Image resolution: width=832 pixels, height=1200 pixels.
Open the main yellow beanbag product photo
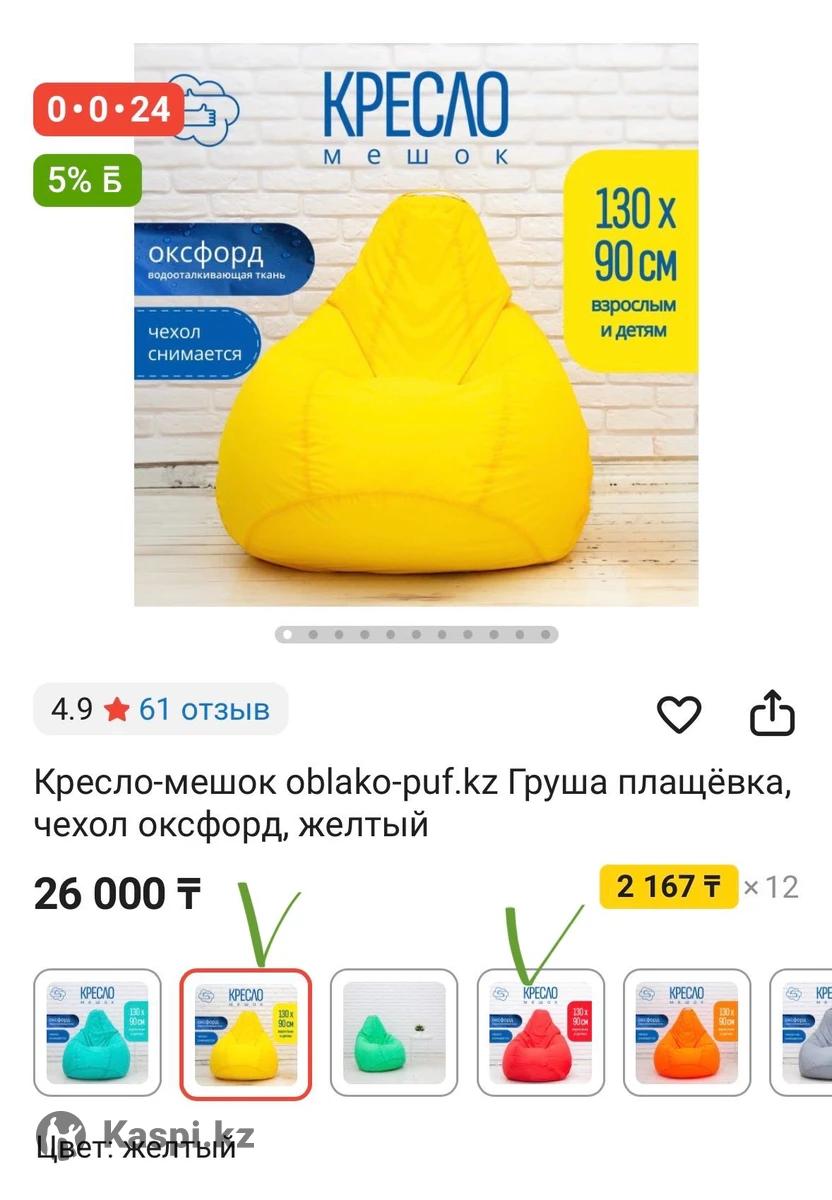tap(416, 324)
